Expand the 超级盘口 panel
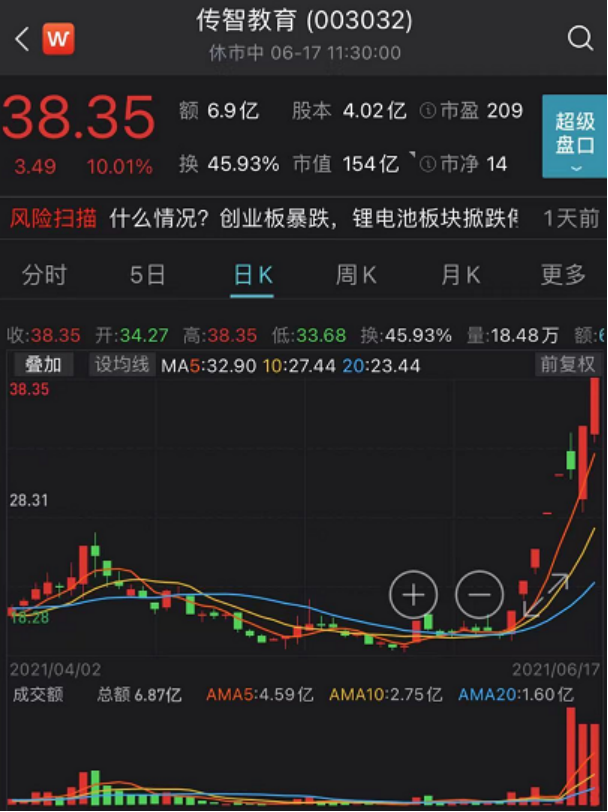Image resolution: width=608 pixels, height=812 pixels. point(574,136)
